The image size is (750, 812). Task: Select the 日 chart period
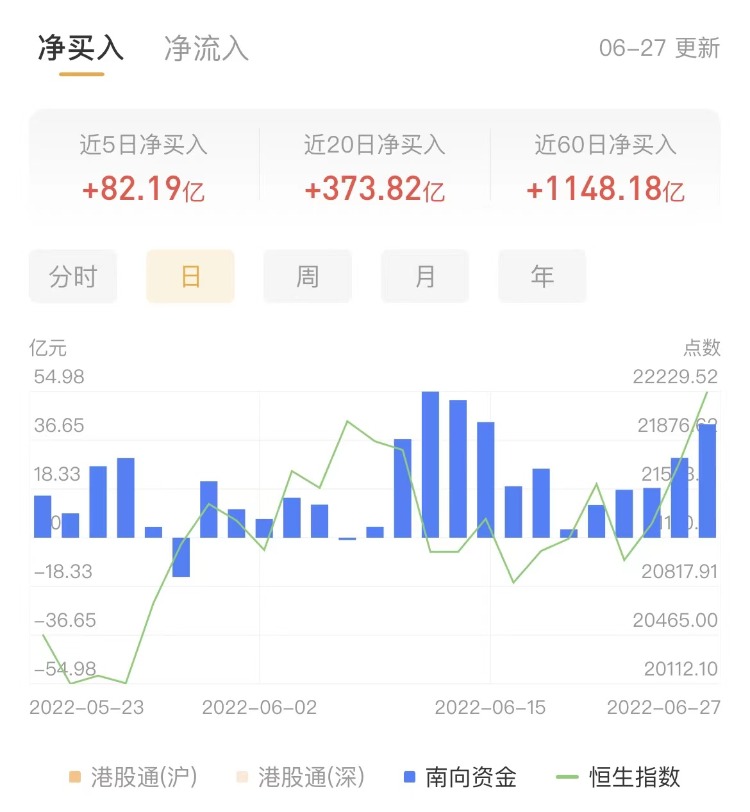190,276
